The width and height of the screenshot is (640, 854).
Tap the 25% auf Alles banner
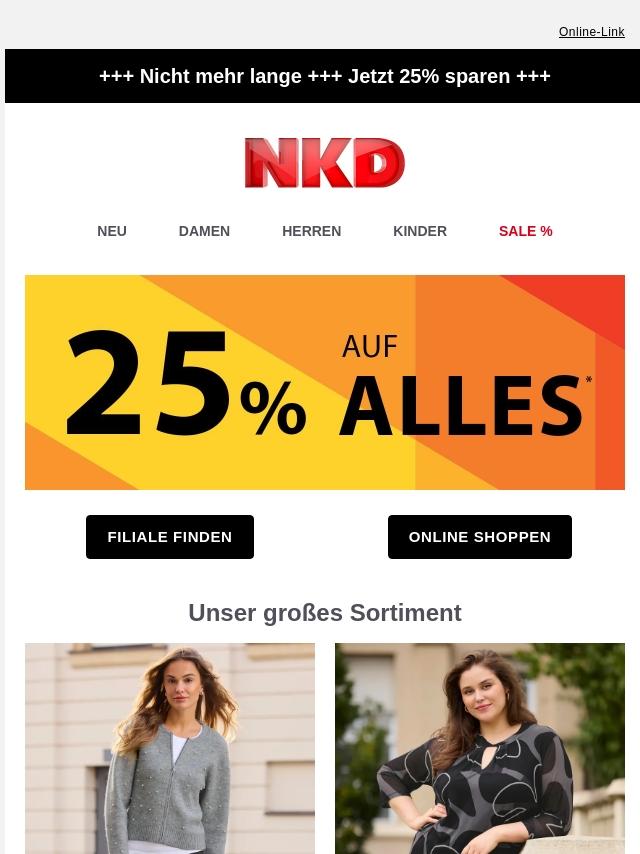[x=325, y=382]
